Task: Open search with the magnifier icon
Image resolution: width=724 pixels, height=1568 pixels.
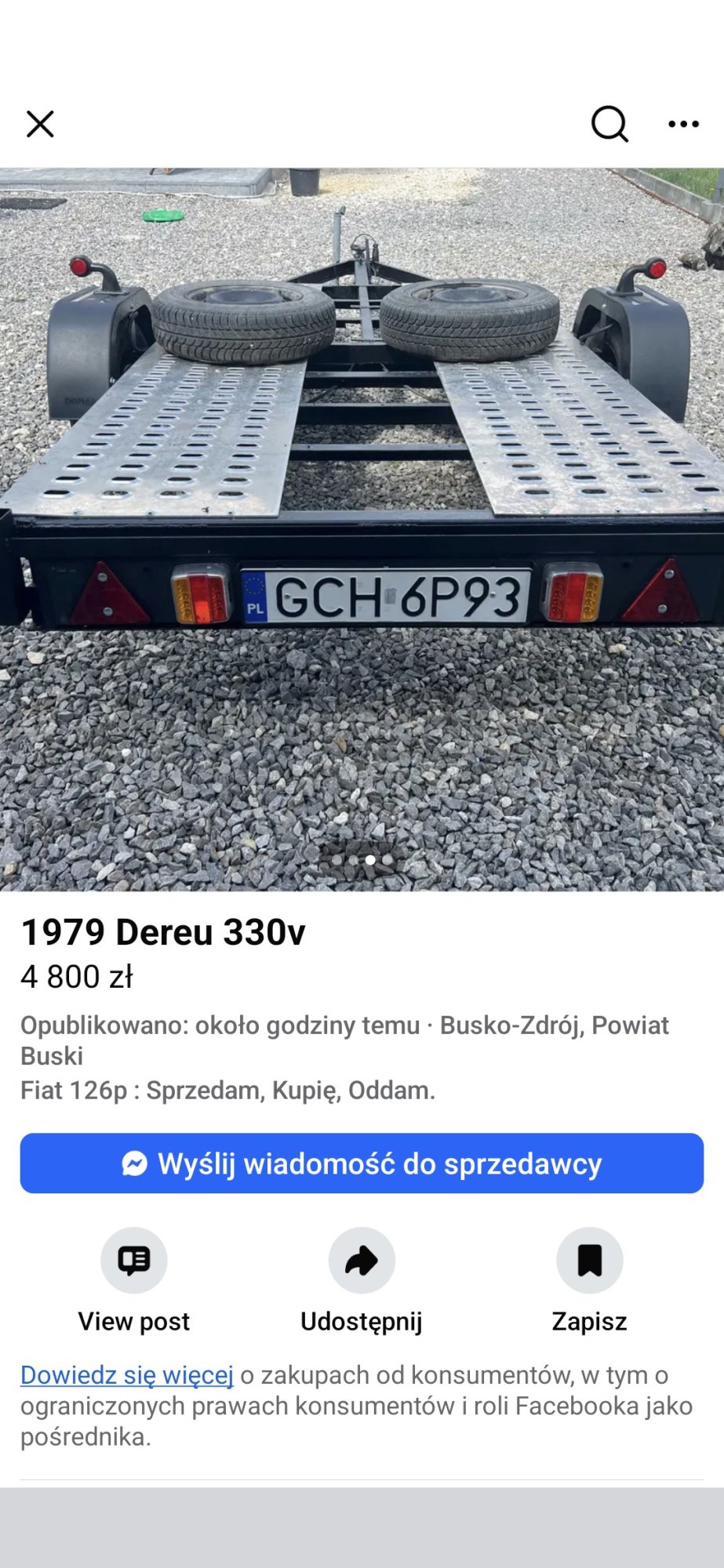Action: pyautogui.click(x=609, y=123)
